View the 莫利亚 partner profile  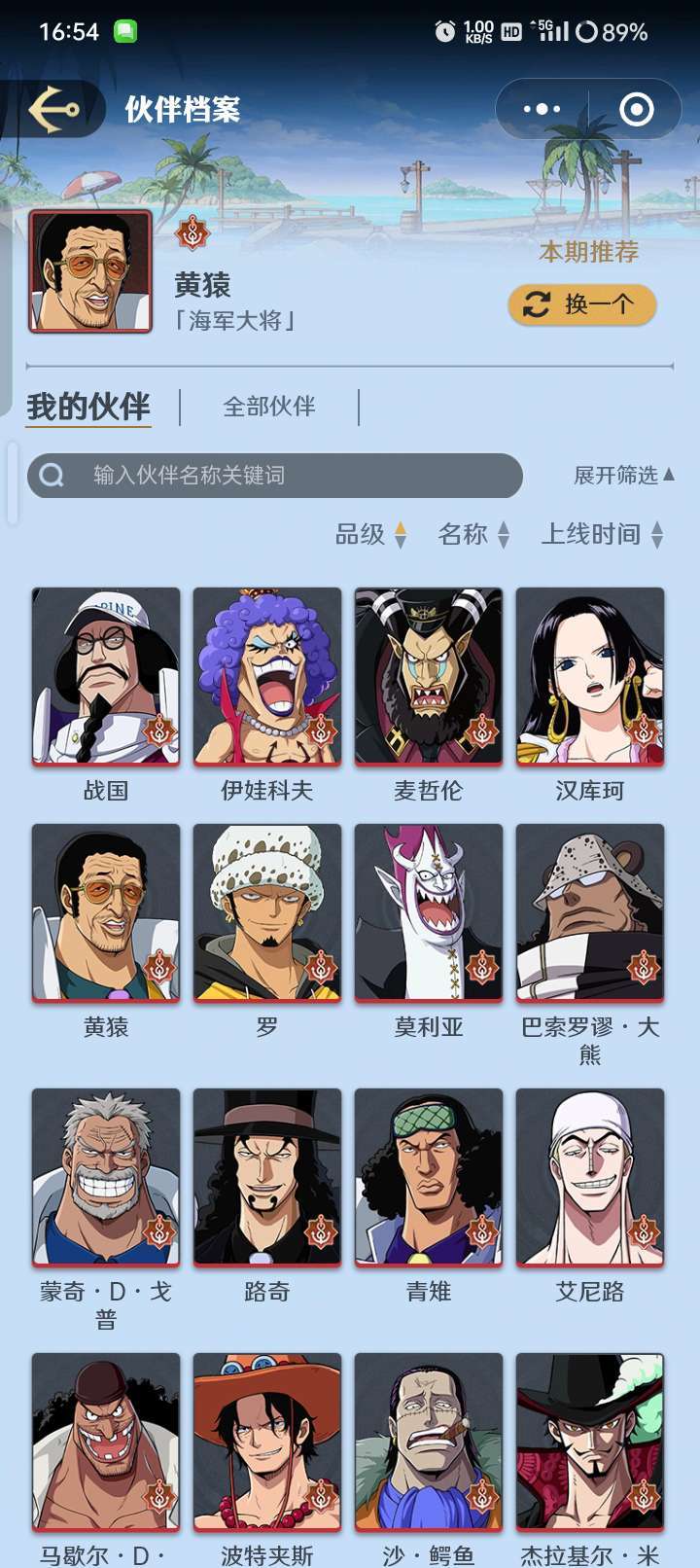click(x=429, y=912)
